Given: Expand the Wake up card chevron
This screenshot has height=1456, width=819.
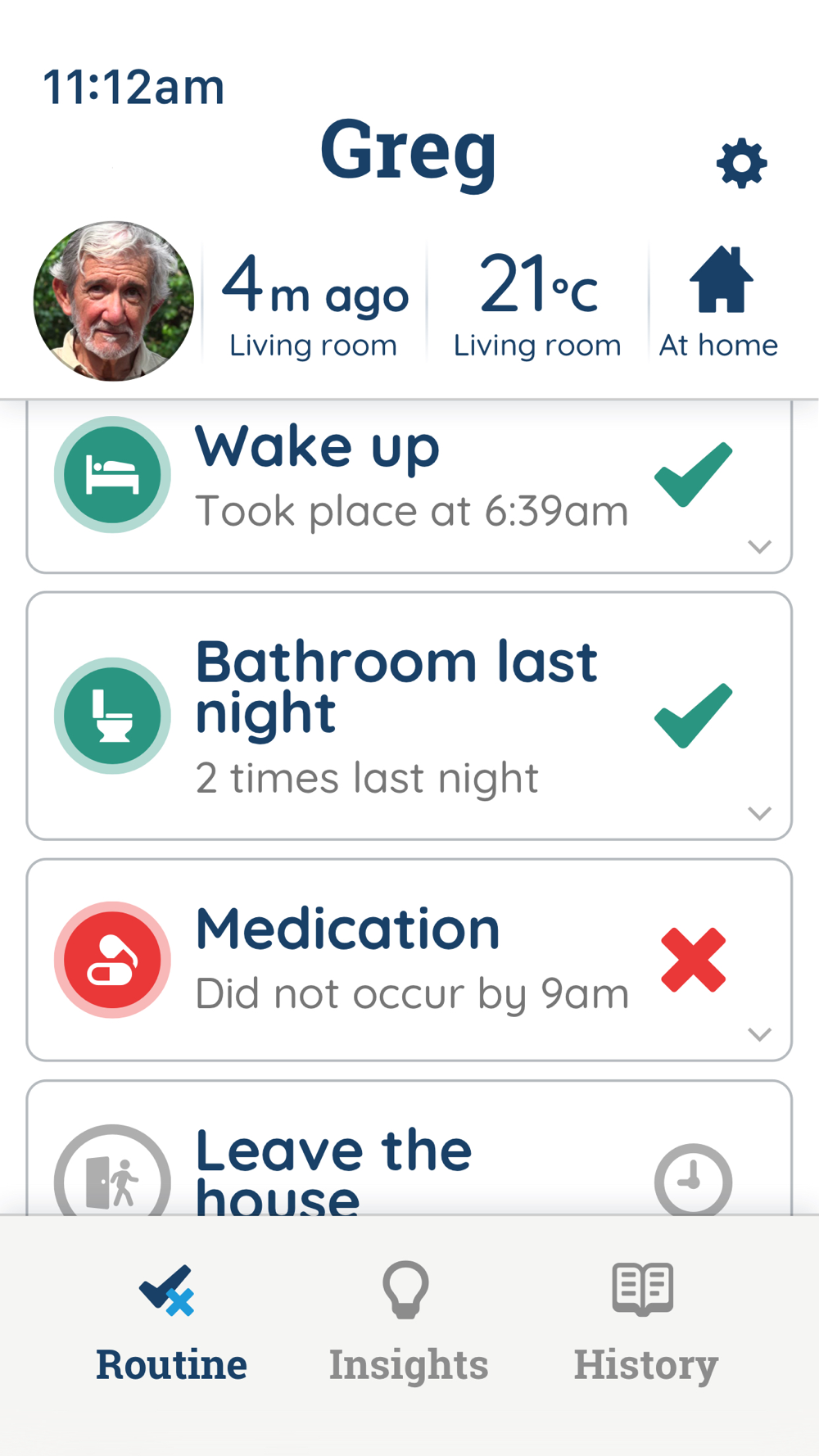Looking at the screenshot, I should pyautogui.click(x=760, y=546).
